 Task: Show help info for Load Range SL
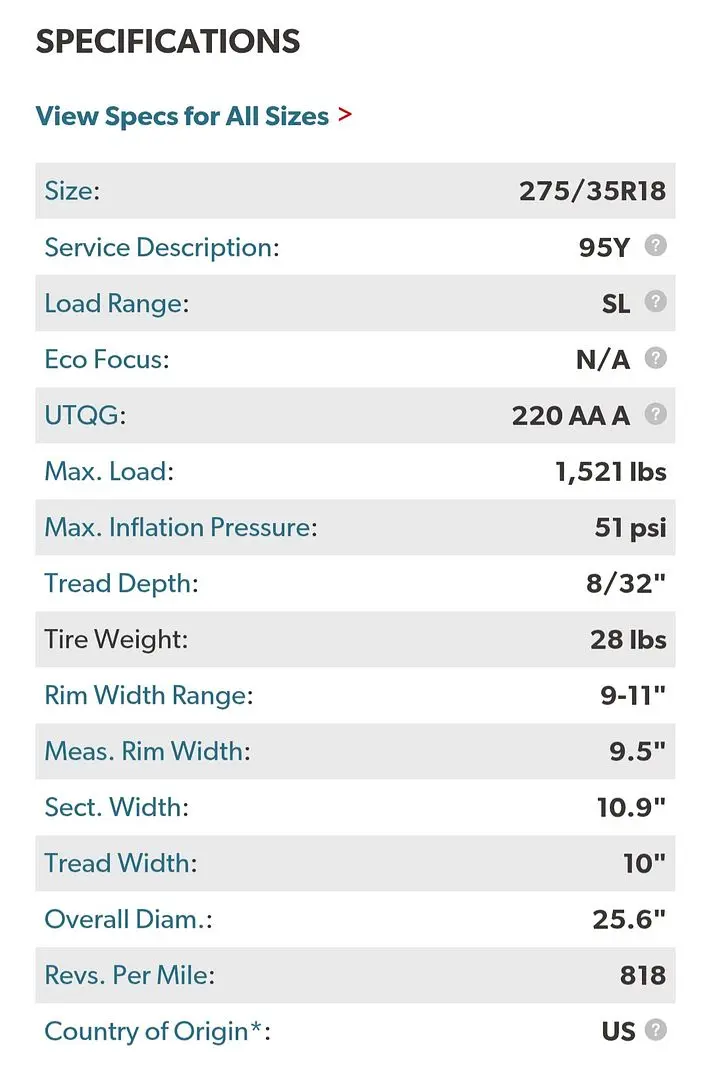coord(655,301)
